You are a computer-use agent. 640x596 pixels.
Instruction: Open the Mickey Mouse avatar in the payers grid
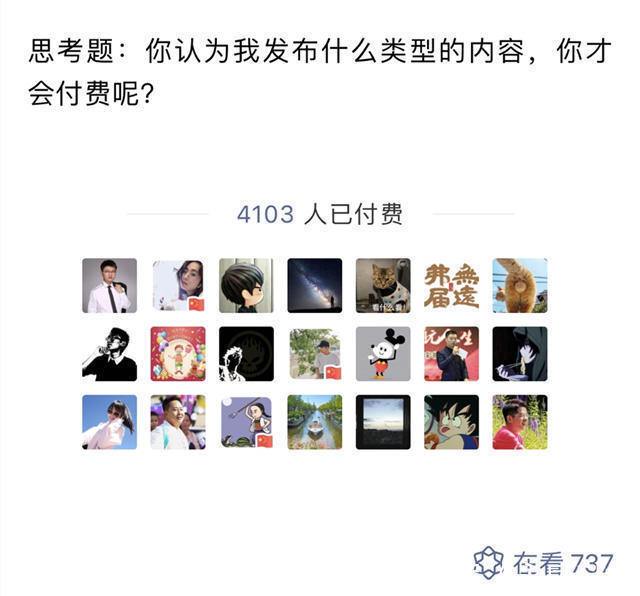(x=383, y=354)
